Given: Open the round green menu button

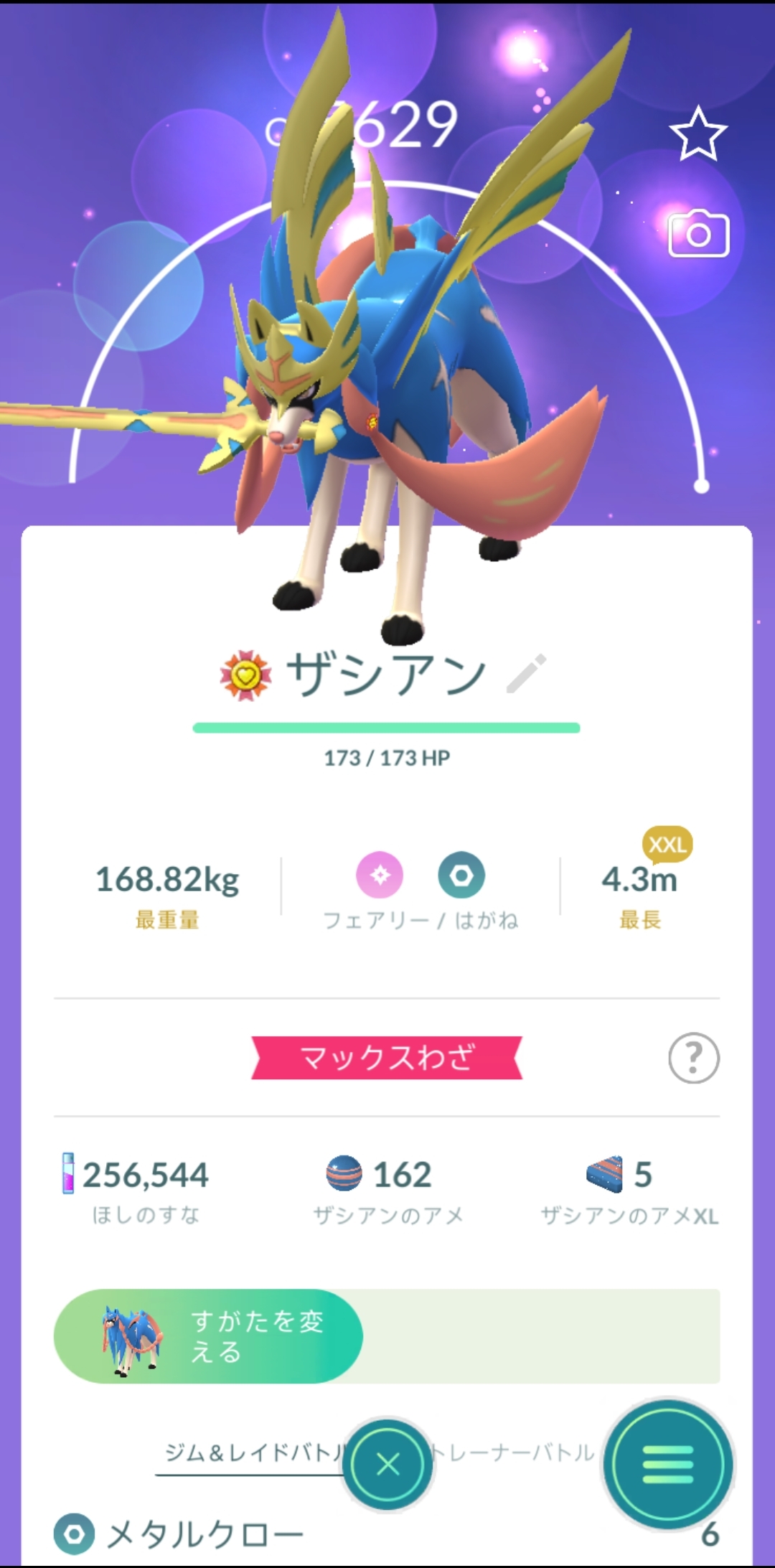Looking at the screenshot, I should pos(668,1464).
